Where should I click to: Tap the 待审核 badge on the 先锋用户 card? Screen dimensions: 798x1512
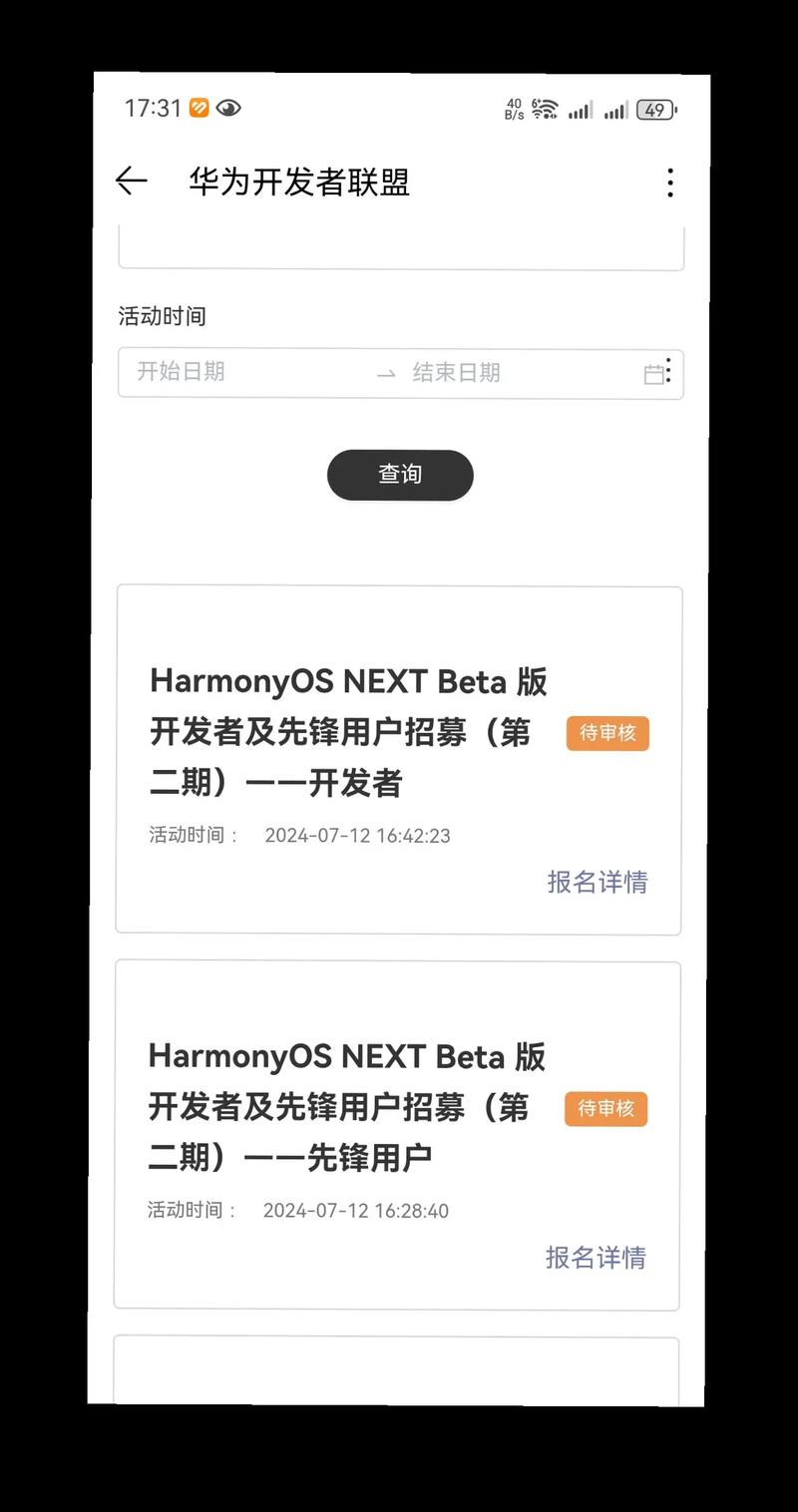pyautogui.click(x=605, y=1108)
